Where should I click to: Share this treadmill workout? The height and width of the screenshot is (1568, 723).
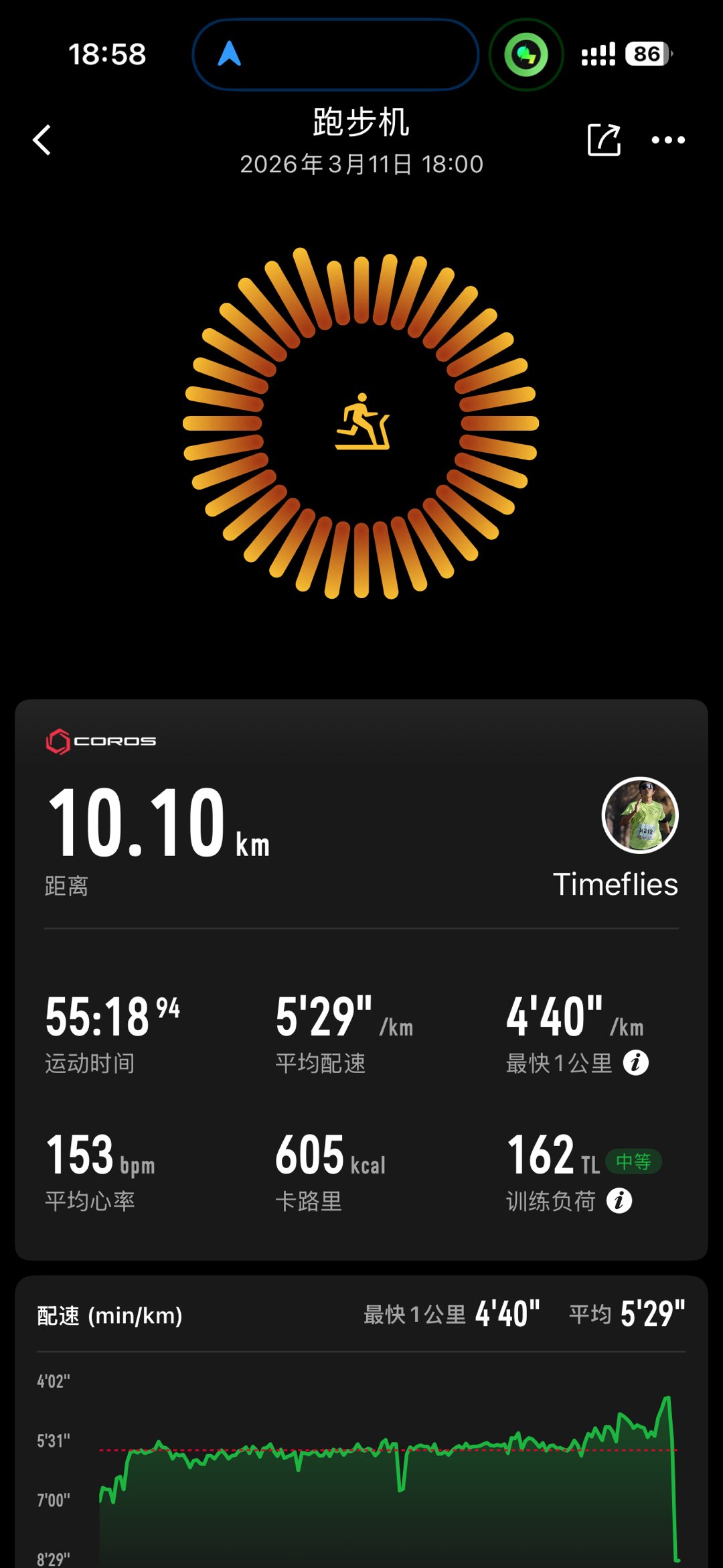coord(604,139)
